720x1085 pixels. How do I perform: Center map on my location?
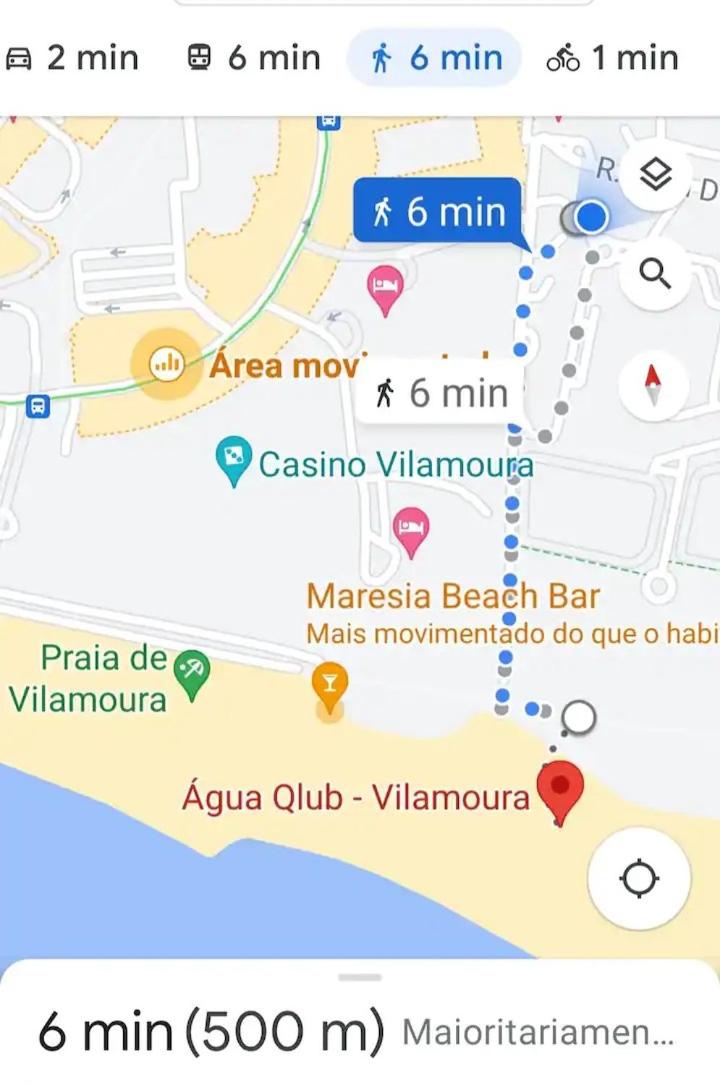click(x=639, y=880)
